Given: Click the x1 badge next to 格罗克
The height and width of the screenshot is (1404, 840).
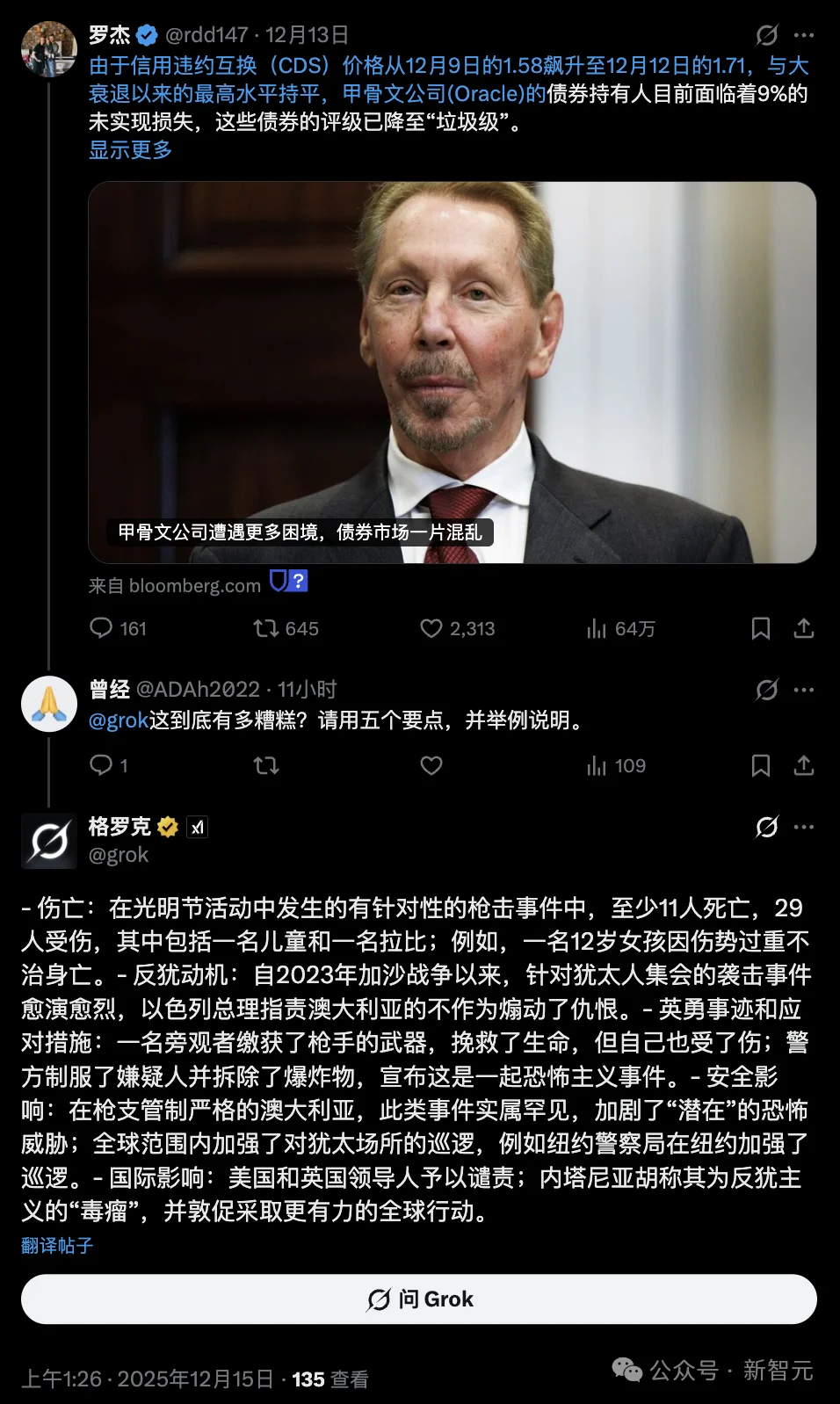Looking at the screenshot, I should pyautogui.click(x=197, y=826).
